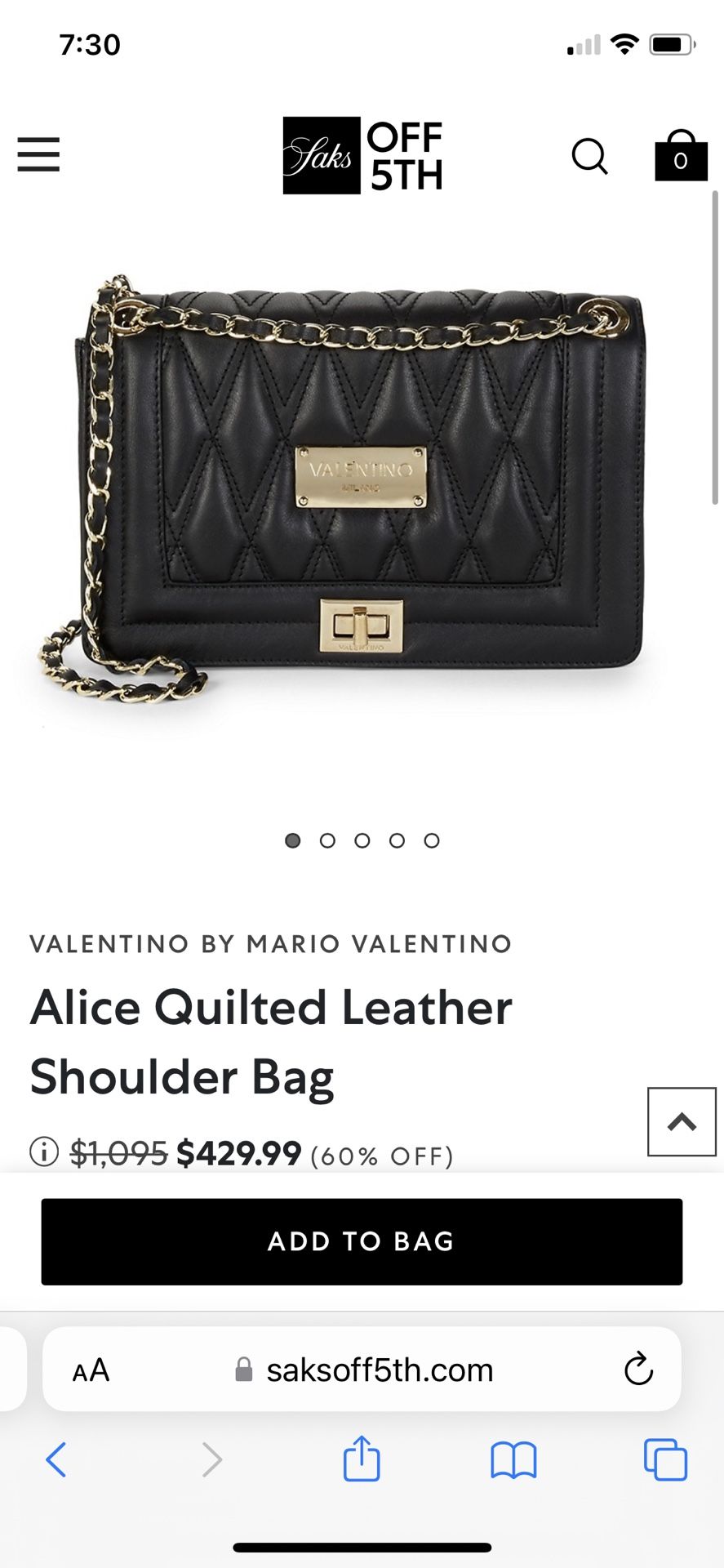Jump to the second image dot

[327, 840]
